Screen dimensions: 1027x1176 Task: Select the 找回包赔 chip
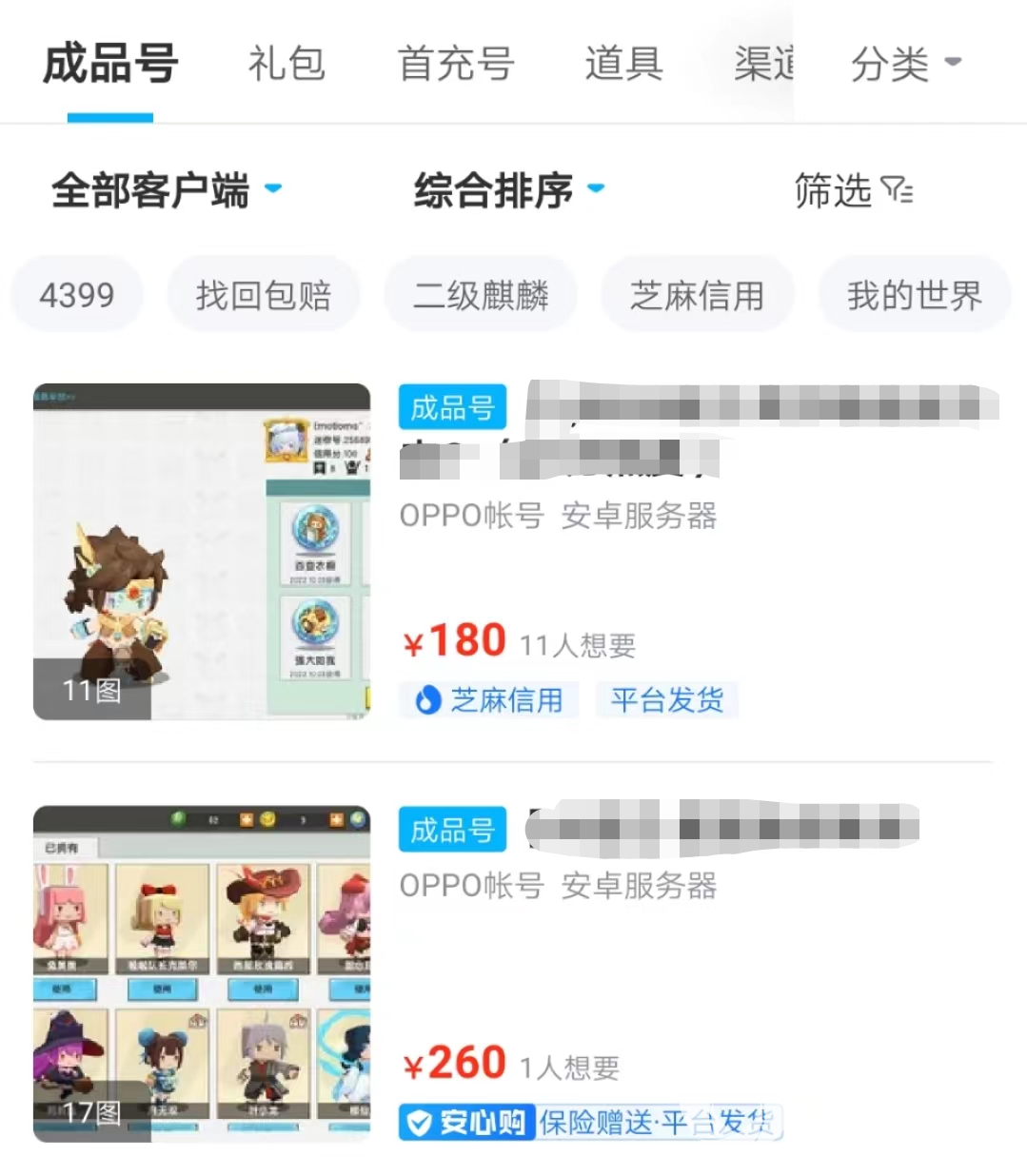click(x=264, y=295)
